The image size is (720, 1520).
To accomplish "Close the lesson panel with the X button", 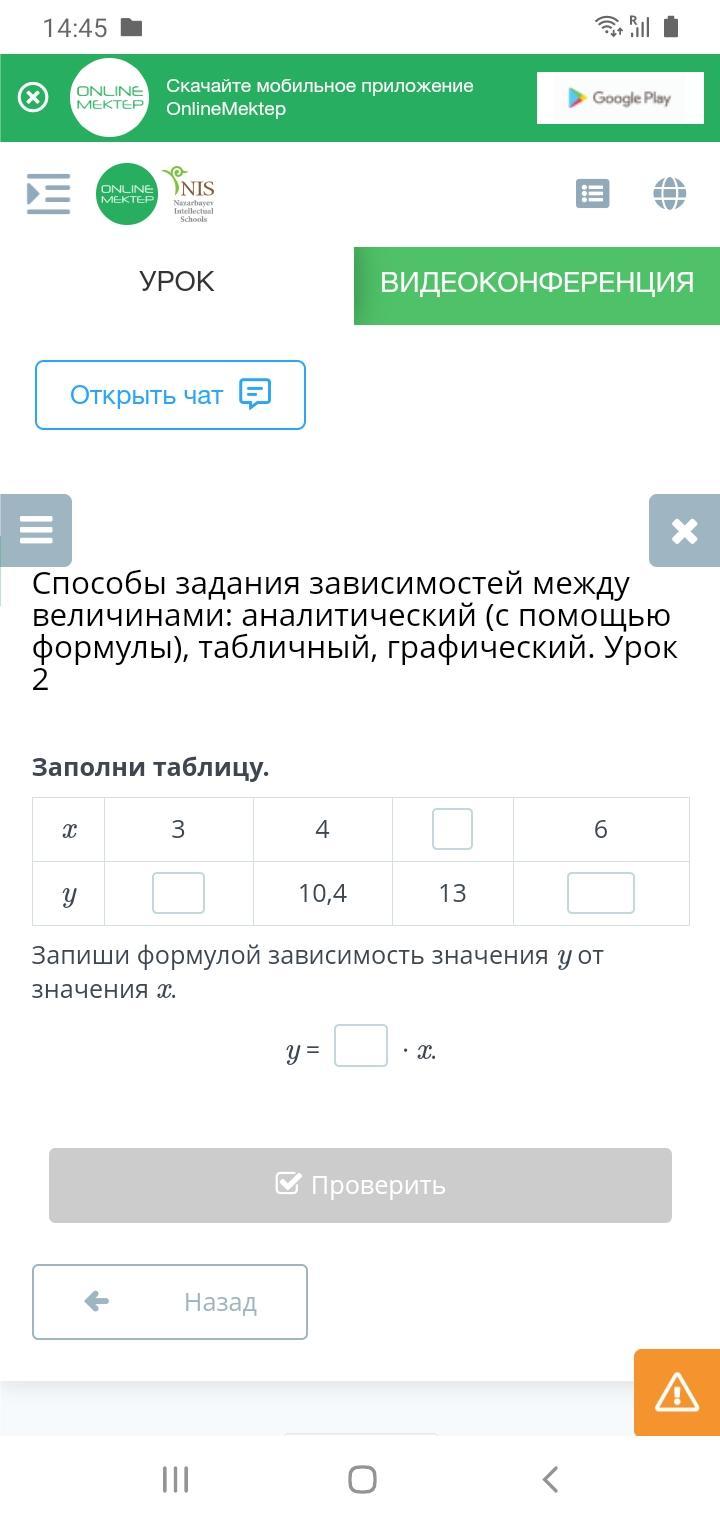I will (x=684, y=530).
